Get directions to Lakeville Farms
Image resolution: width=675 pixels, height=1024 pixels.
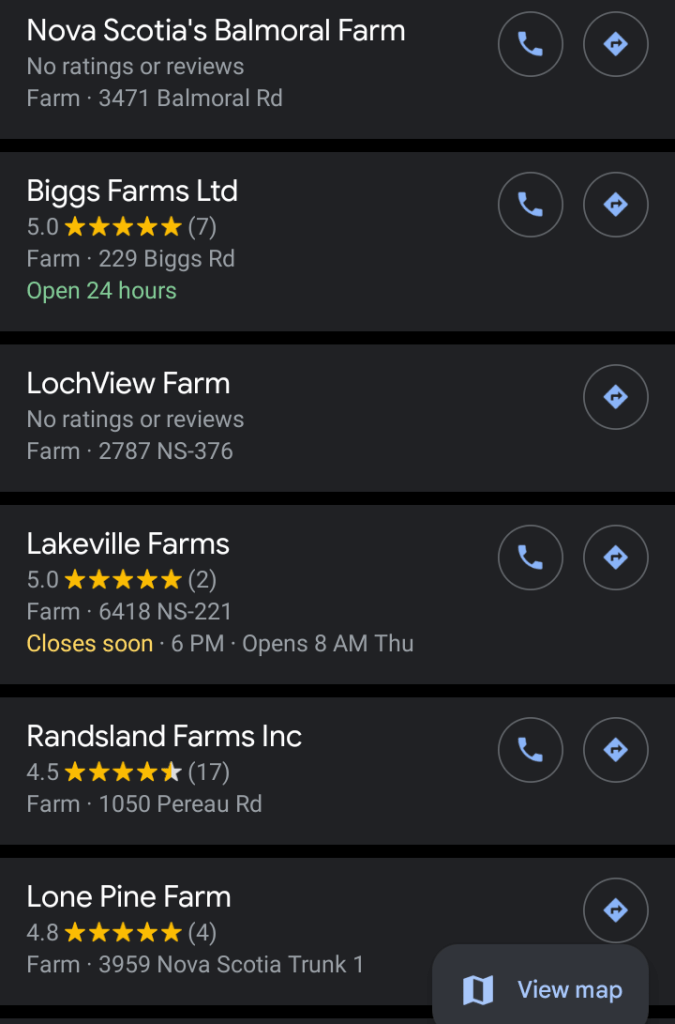point(616,557)
